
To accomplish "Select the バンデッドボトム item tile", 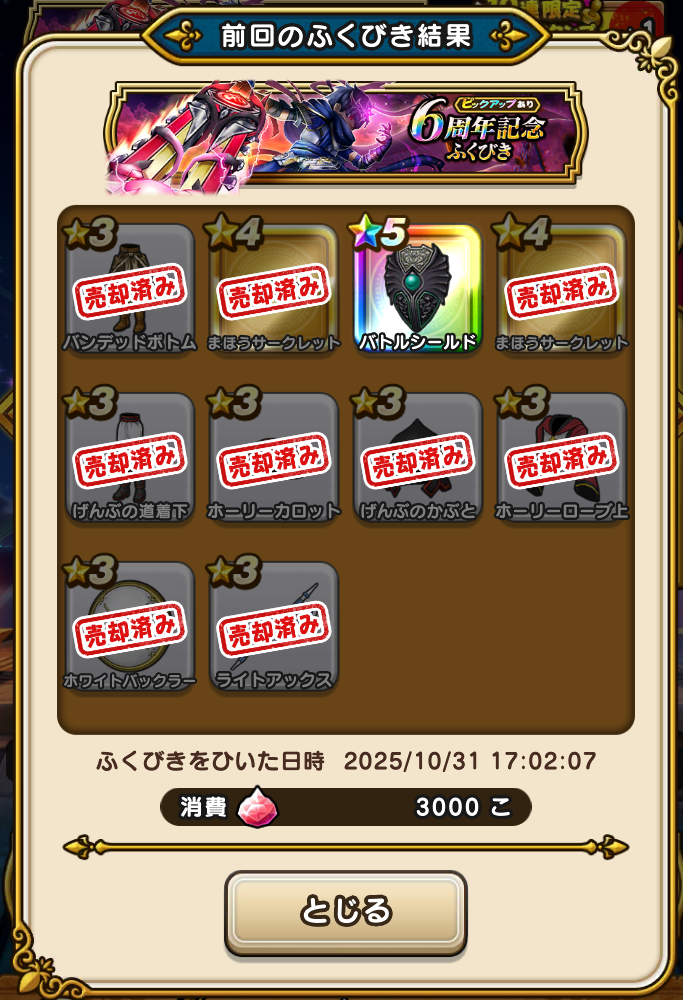I will point(130,290).
